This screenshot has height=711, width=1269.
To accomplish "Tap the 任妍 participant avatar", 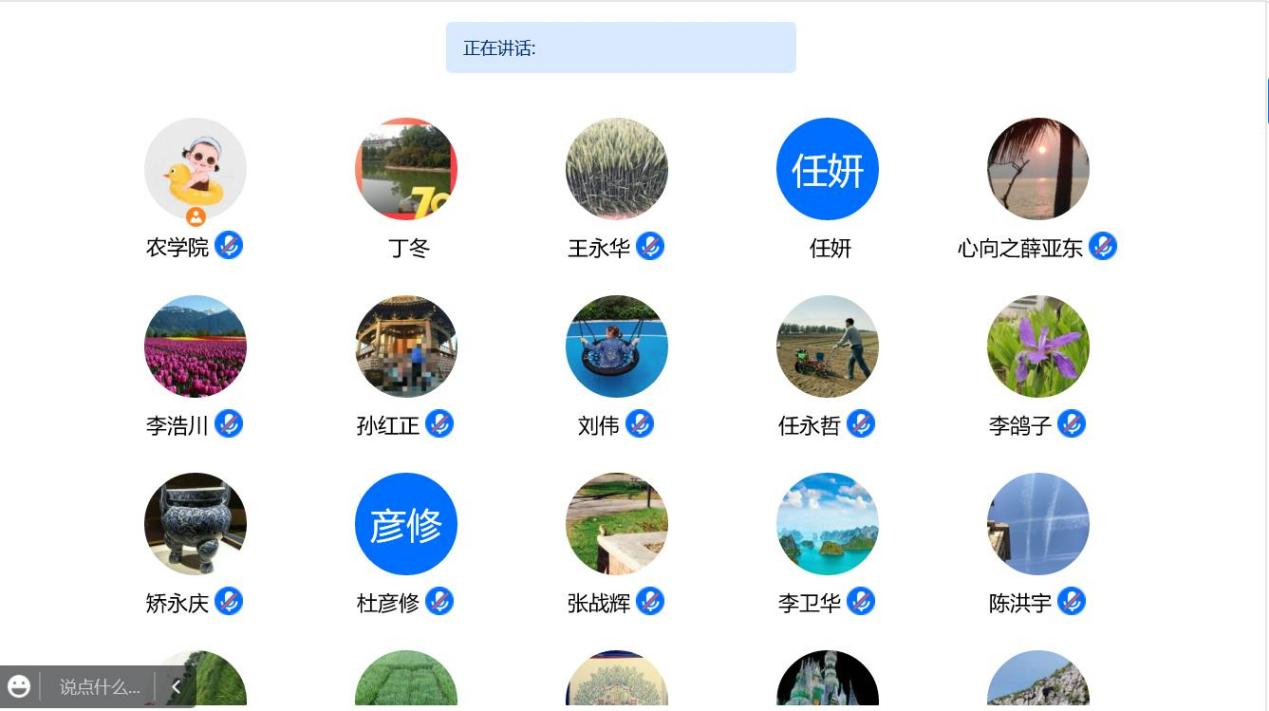I will coord(827,169).
